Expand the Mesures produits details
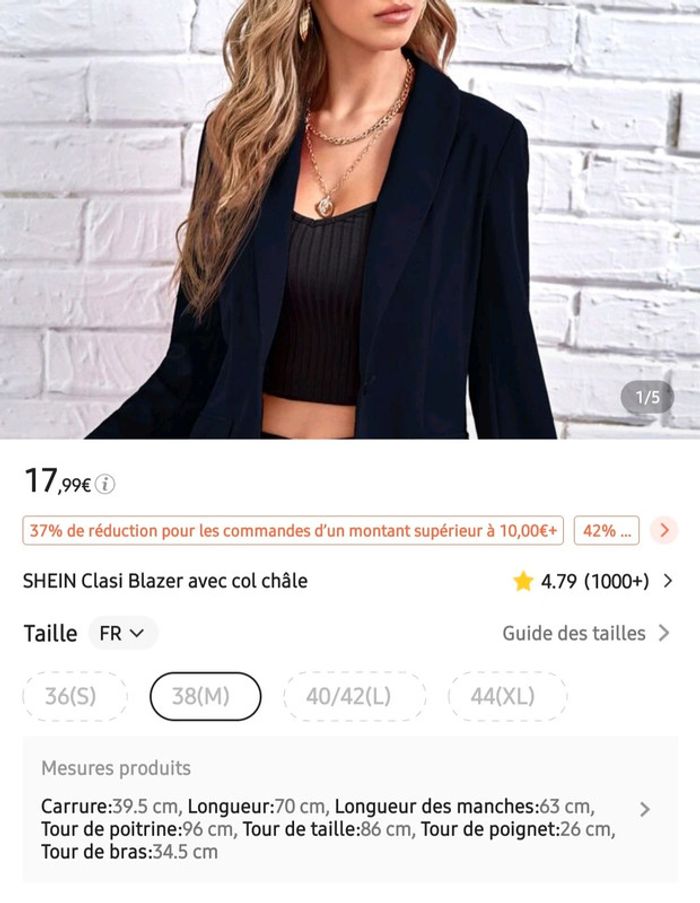Screen dimensions: 700x903 tap(644, 809)
